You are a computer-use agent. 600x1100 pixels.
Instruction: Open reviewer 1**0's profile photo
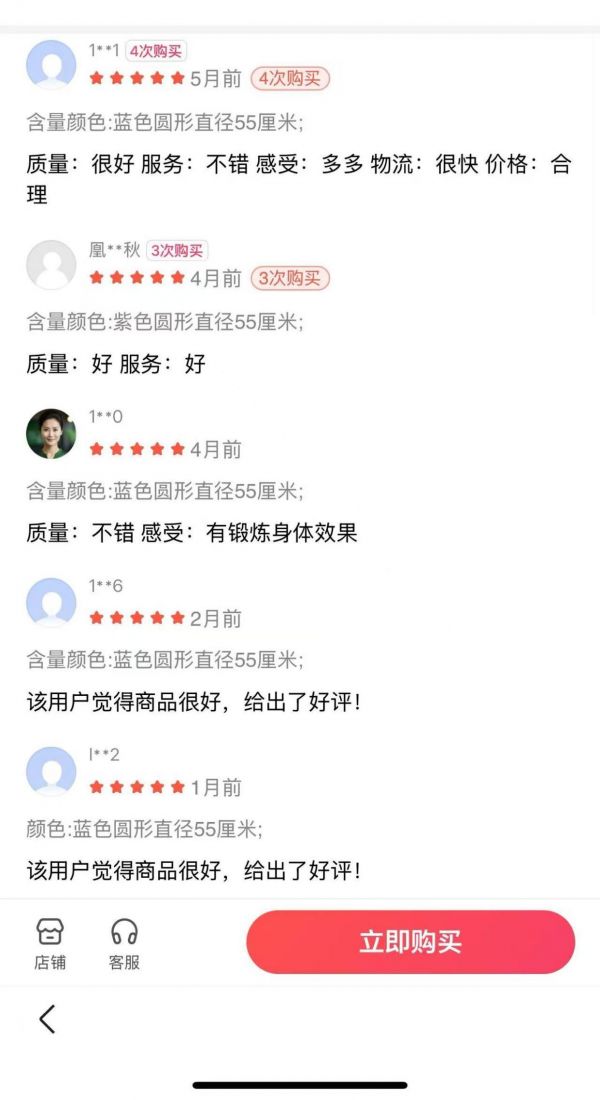[51, 434]
